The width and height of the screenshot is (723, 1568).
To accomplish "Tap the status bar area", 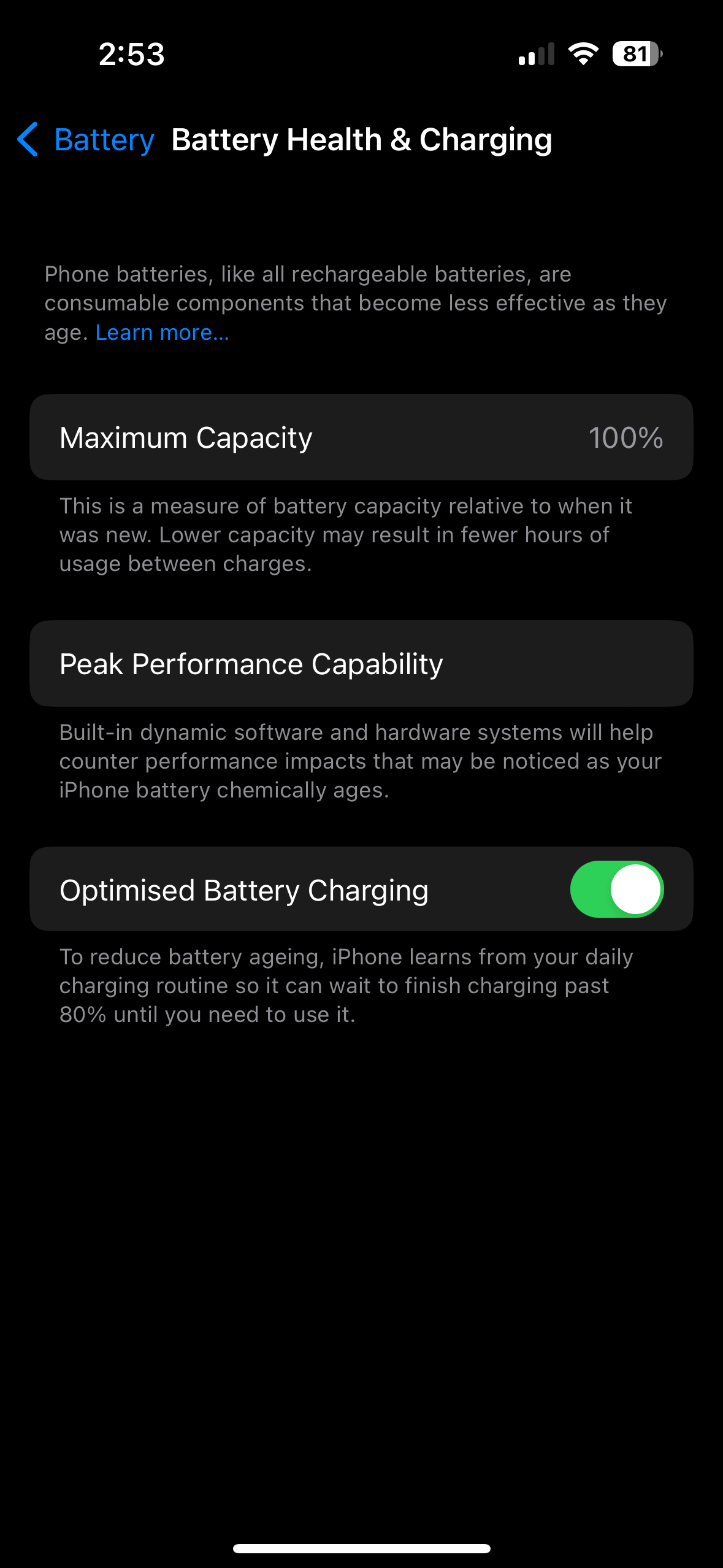I will (x=361, y=55).
